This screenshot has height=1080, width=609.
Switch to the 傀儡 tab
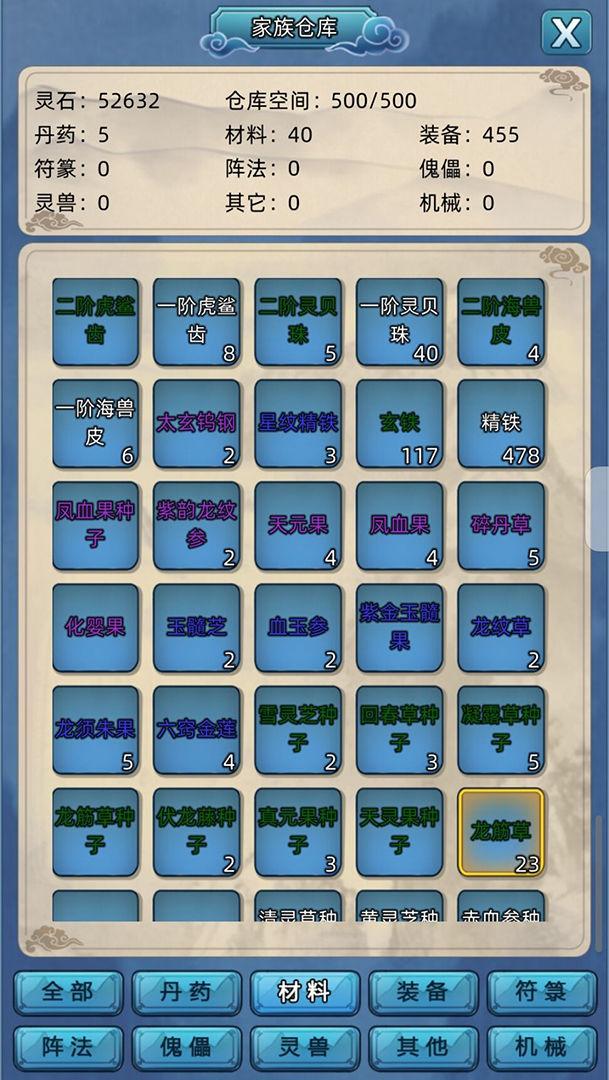[x=186, y=1047]
